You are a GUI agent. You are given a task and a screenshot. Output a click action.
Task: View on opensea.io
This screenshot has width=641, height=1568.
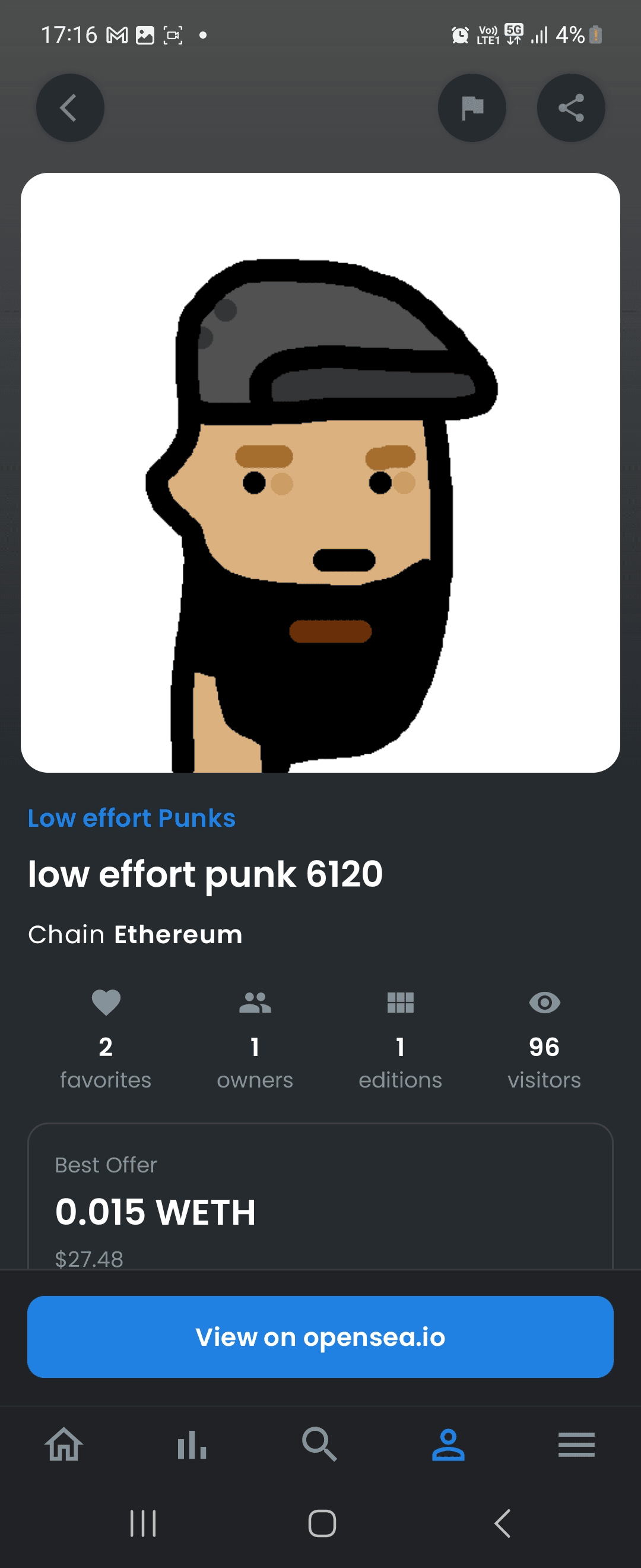pos(320,1337)
